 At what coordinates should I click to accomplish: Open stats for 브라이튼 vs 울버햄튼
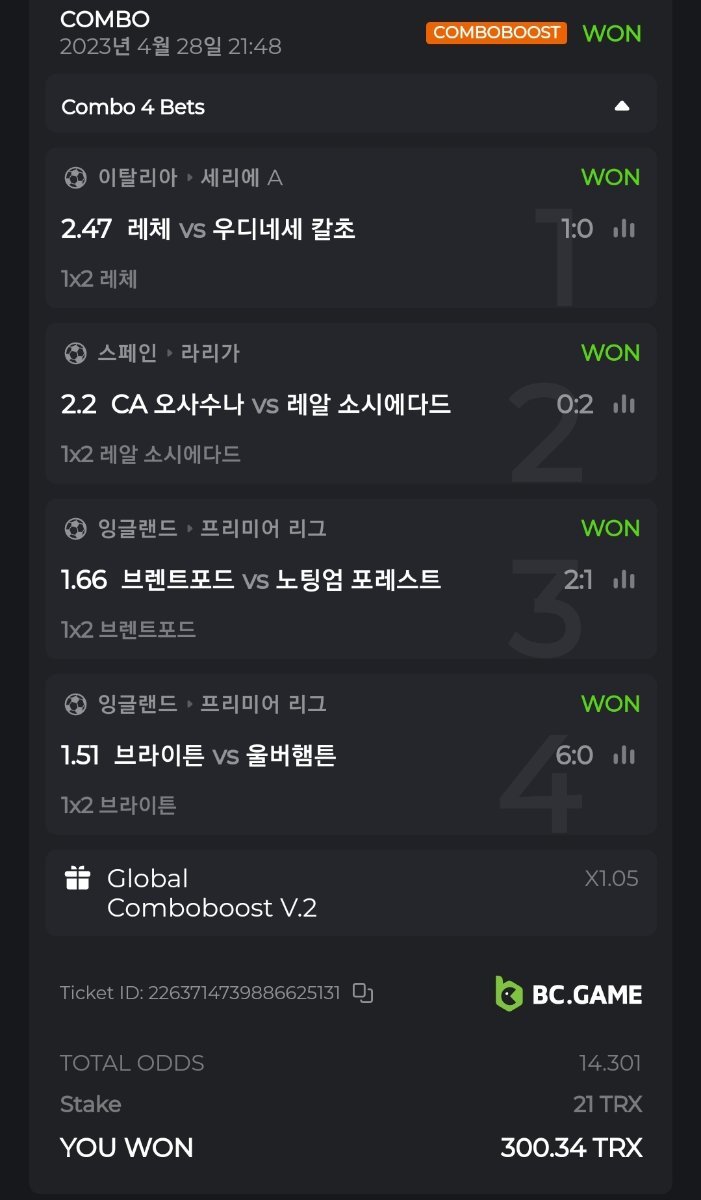[x=624, y=755]
